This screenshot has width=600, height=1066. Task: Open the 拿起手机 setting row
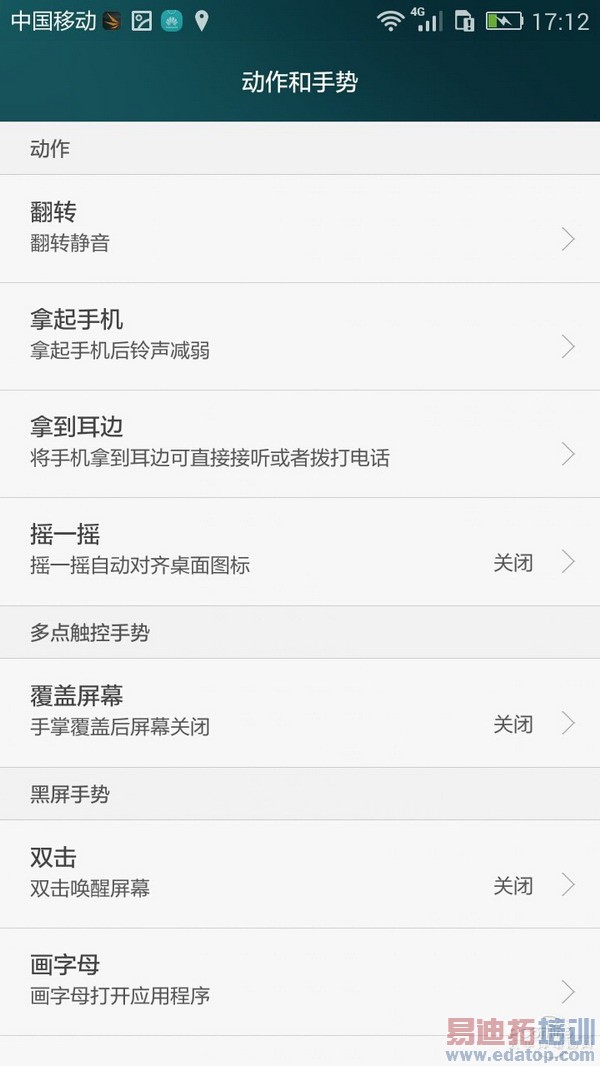[x=300, y=336]
